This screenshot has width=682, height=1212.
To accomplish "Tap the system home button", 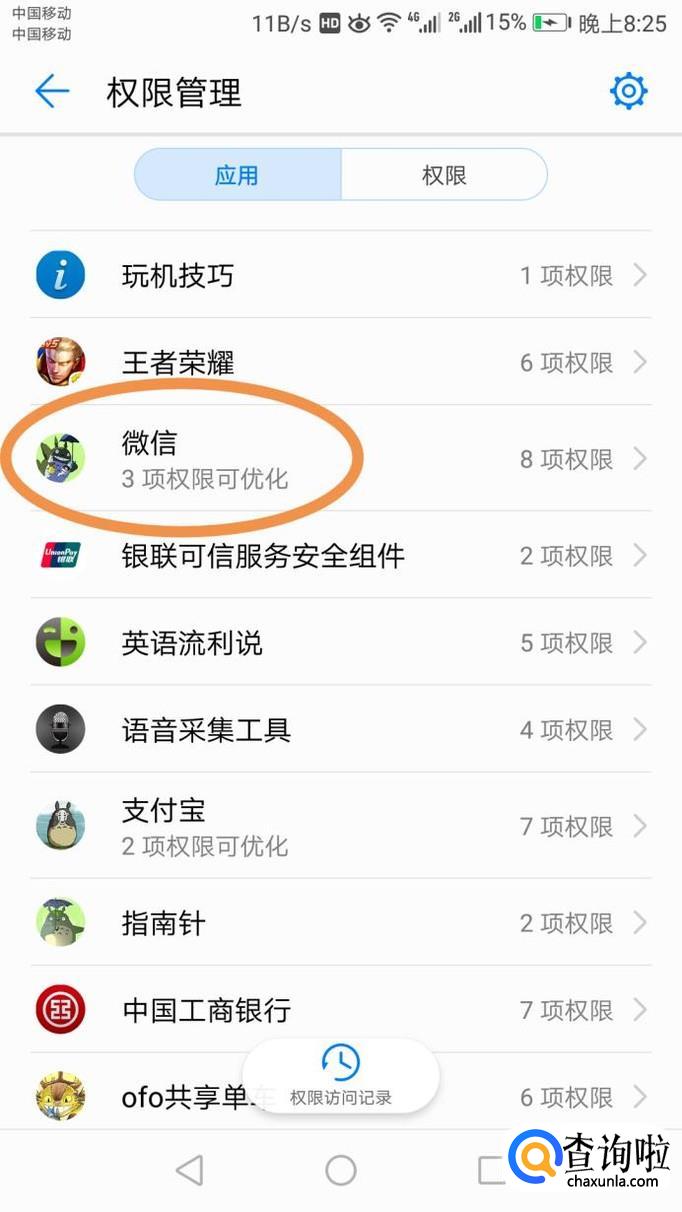I will coord(341,1170).
